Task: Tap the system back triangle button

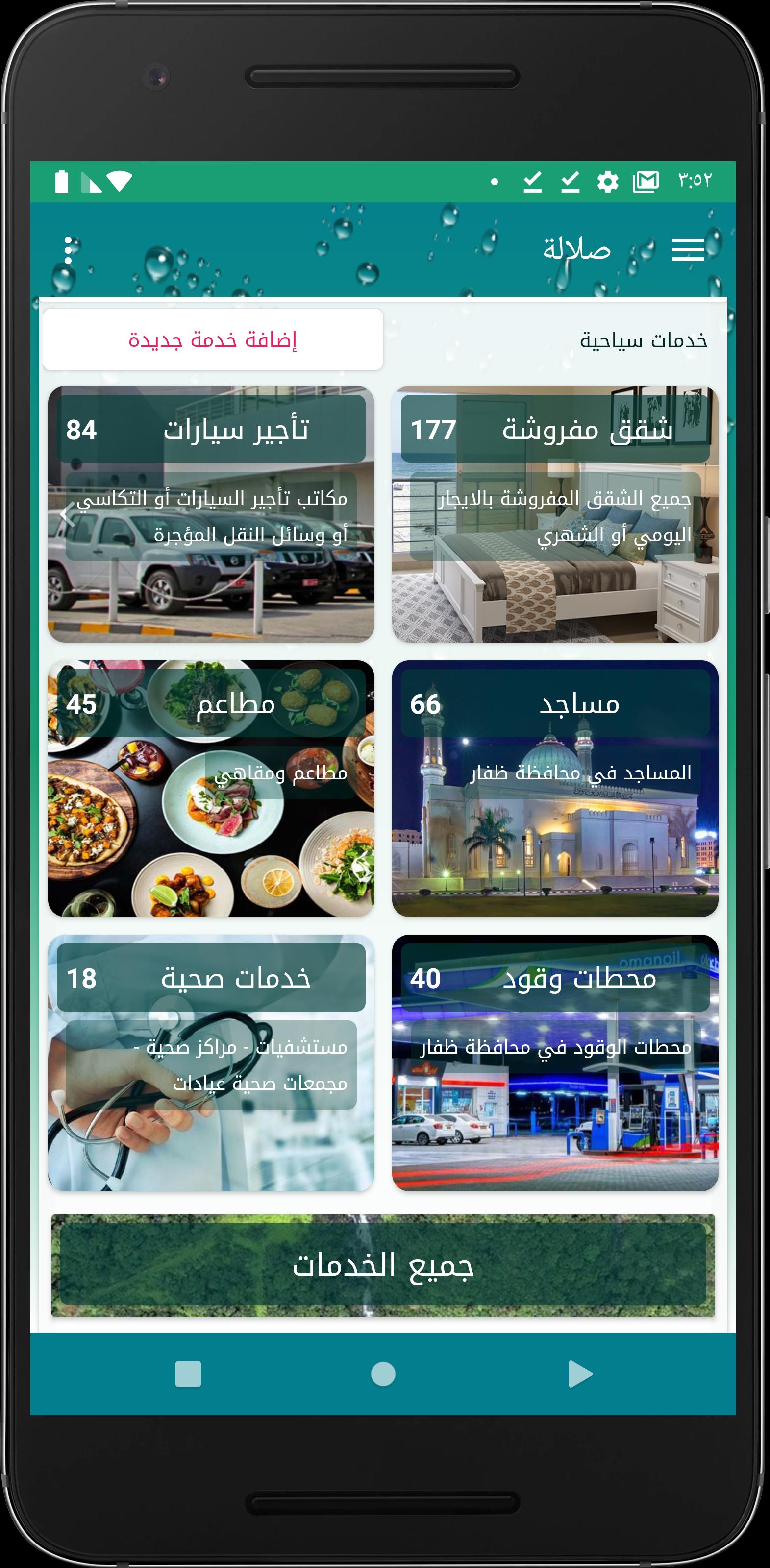Action: (x=579, y=1374)
